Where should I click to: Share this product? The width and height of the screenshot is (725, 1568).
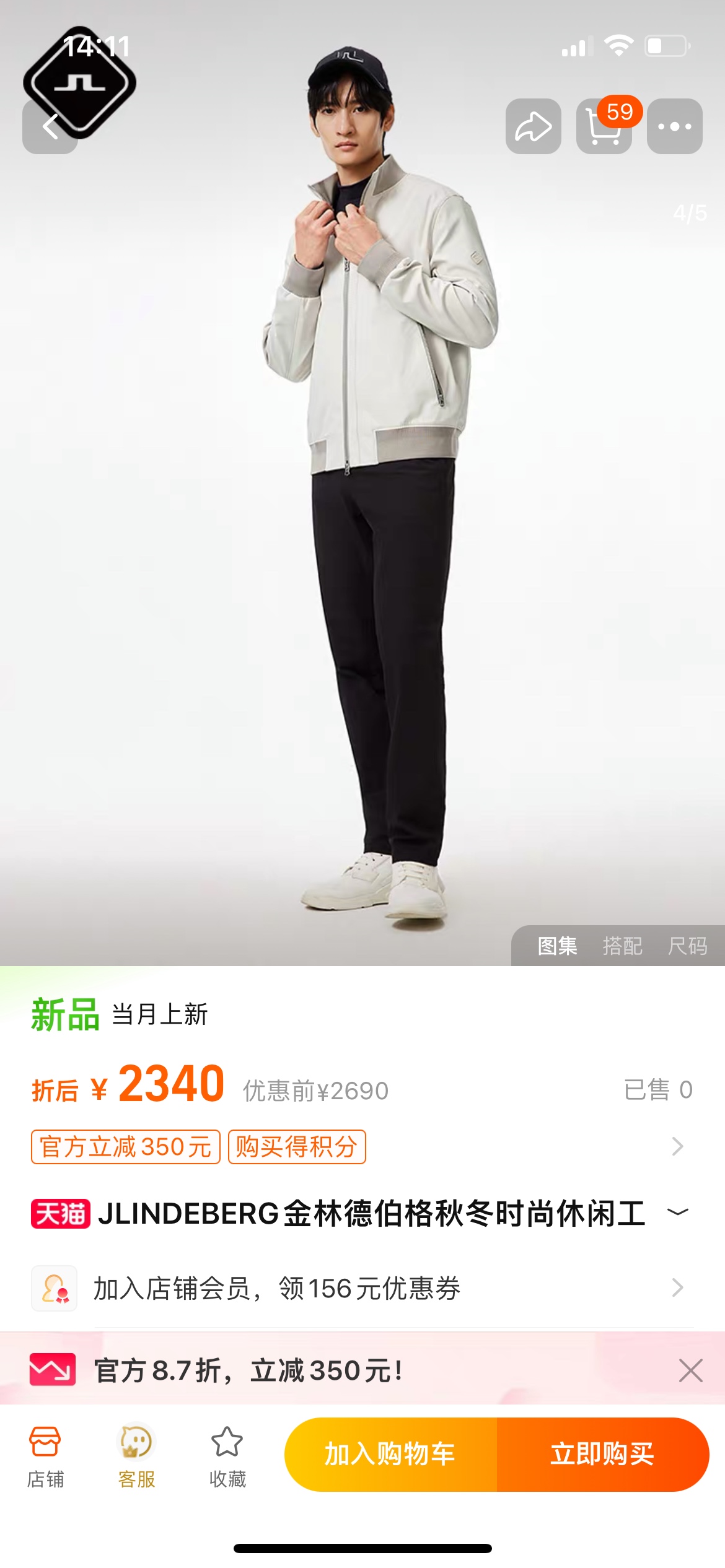click(533, 126)
